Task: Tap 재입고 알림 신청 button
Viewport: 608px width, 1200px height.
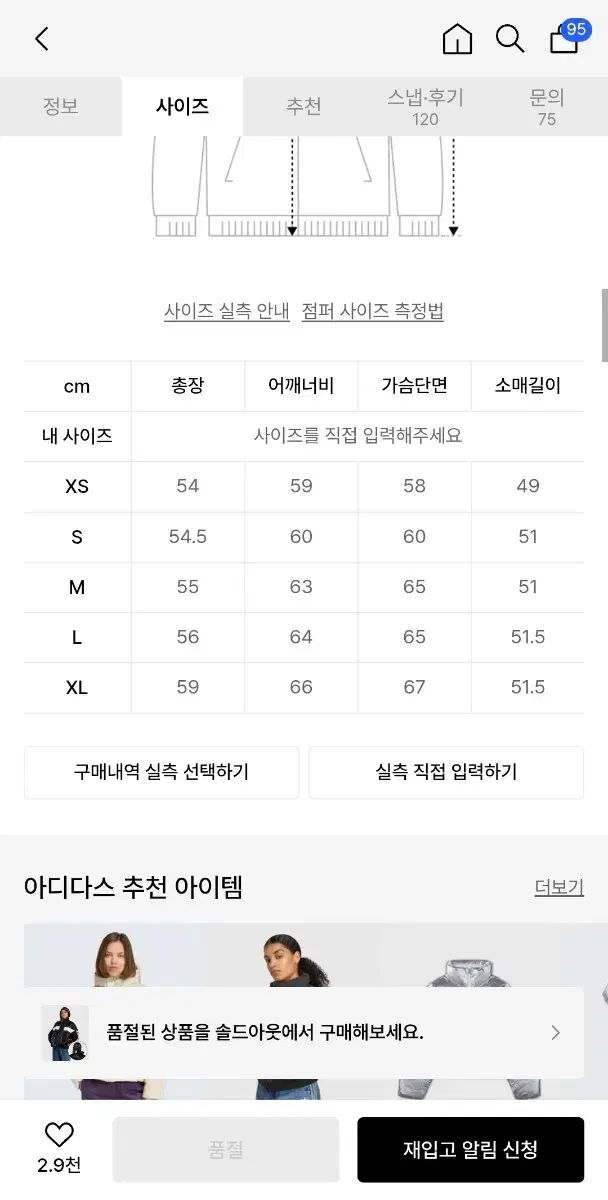Action: click(x=471, y=1150)
